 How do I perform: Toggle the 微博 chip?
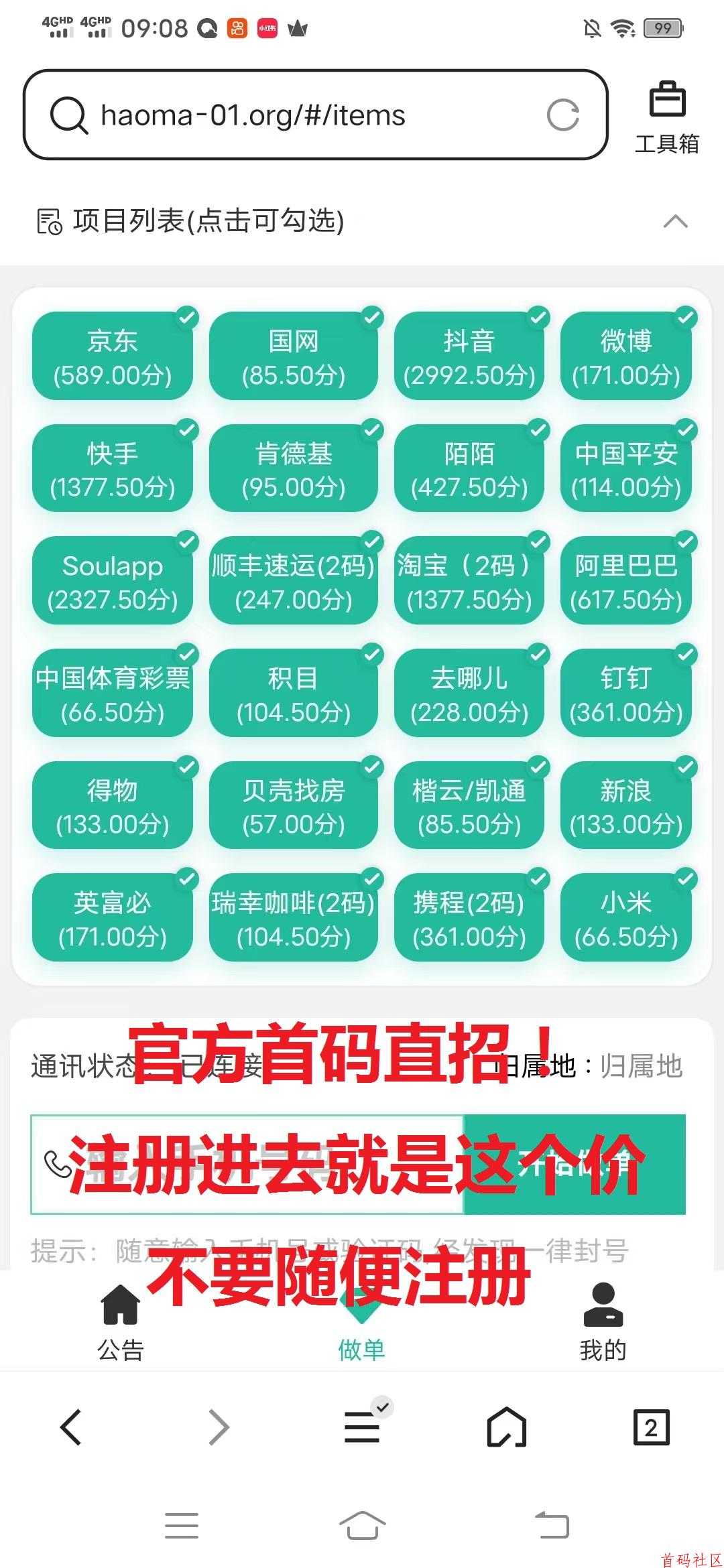625,356
